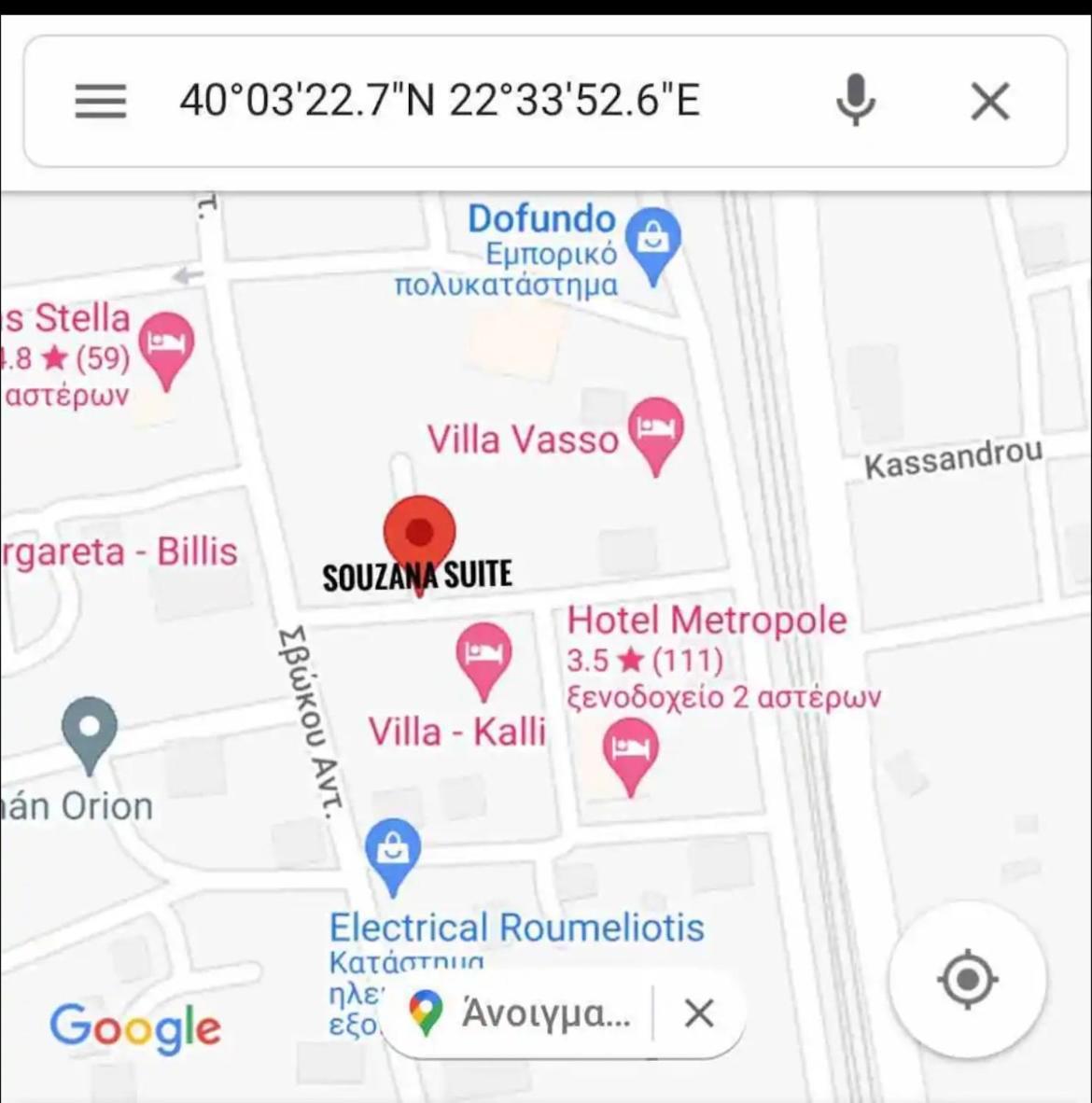Tap the coordinates search field
This screenshot has width=1092, height=1103.
[x=439, y=101]
